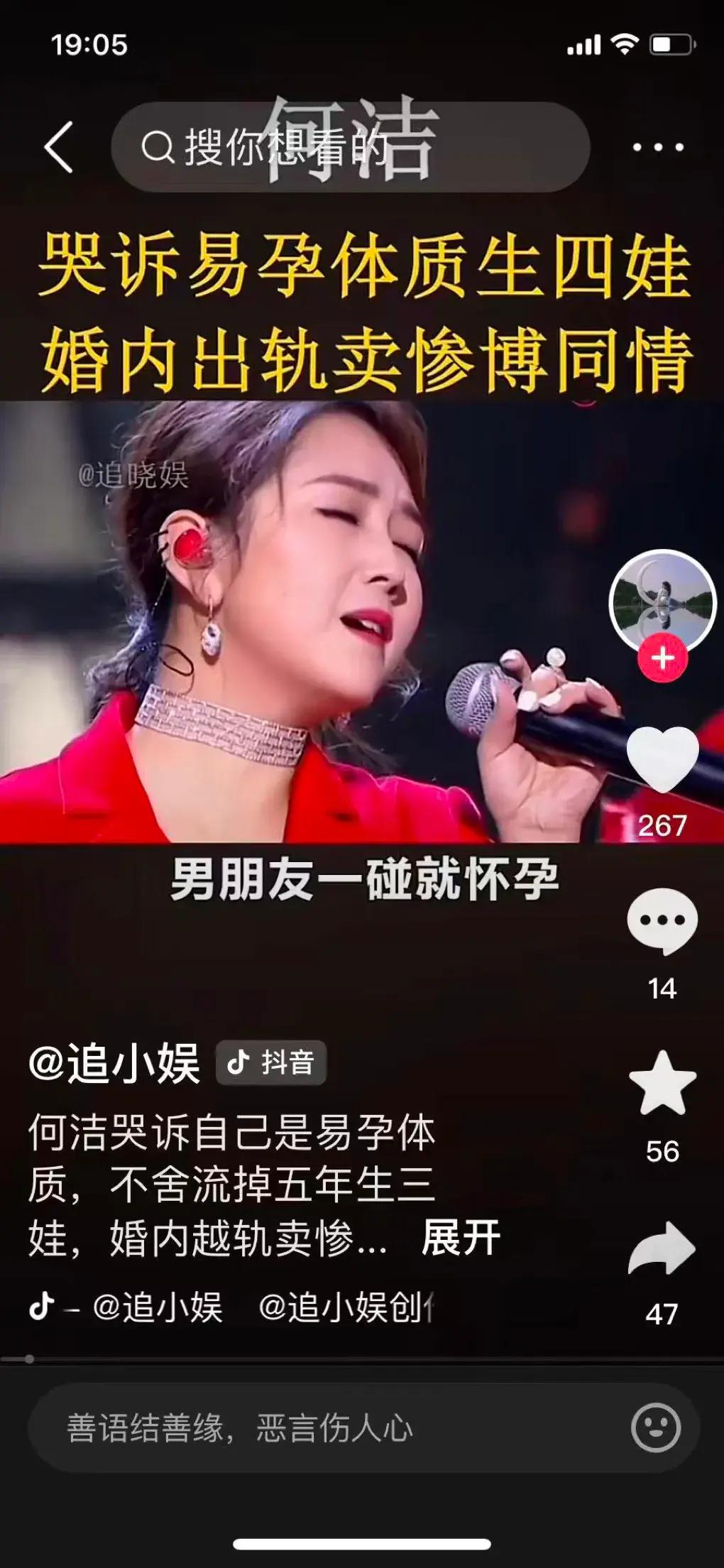
Task: Open the creator's round profile avatar
Action: click(662, 600)
